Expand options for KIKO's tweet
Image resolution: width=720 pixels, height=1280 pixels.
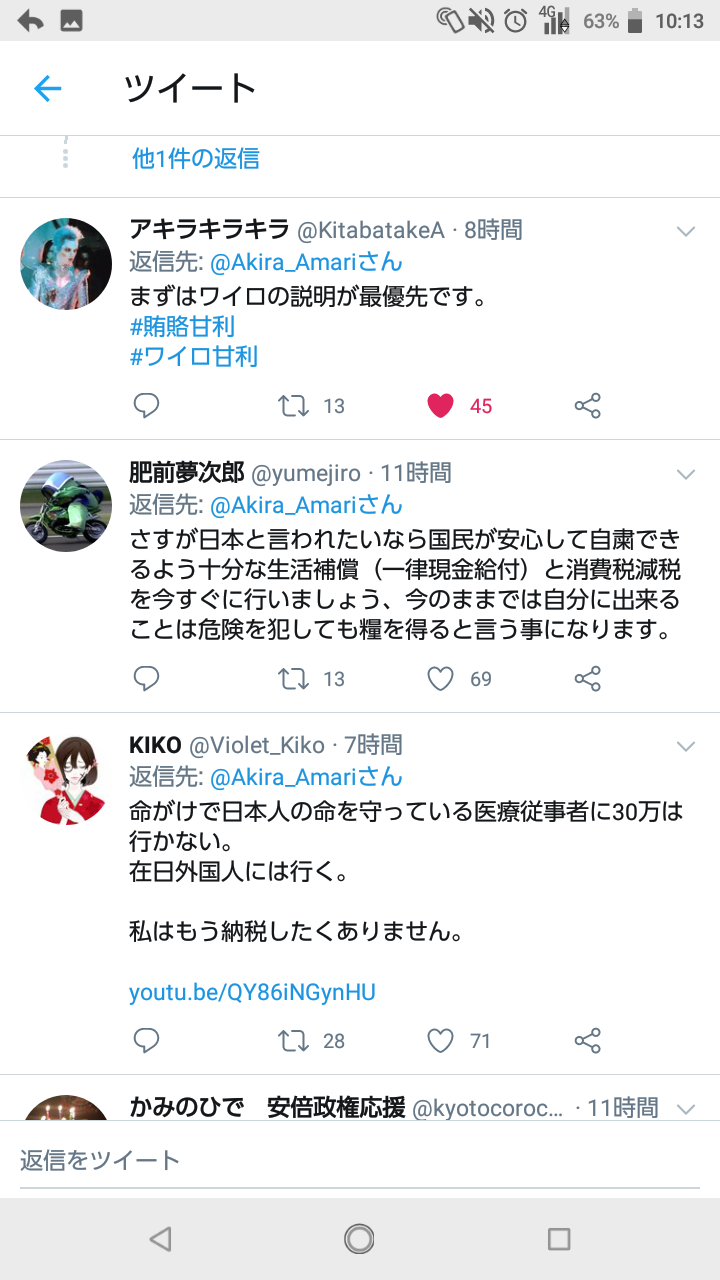686,746
